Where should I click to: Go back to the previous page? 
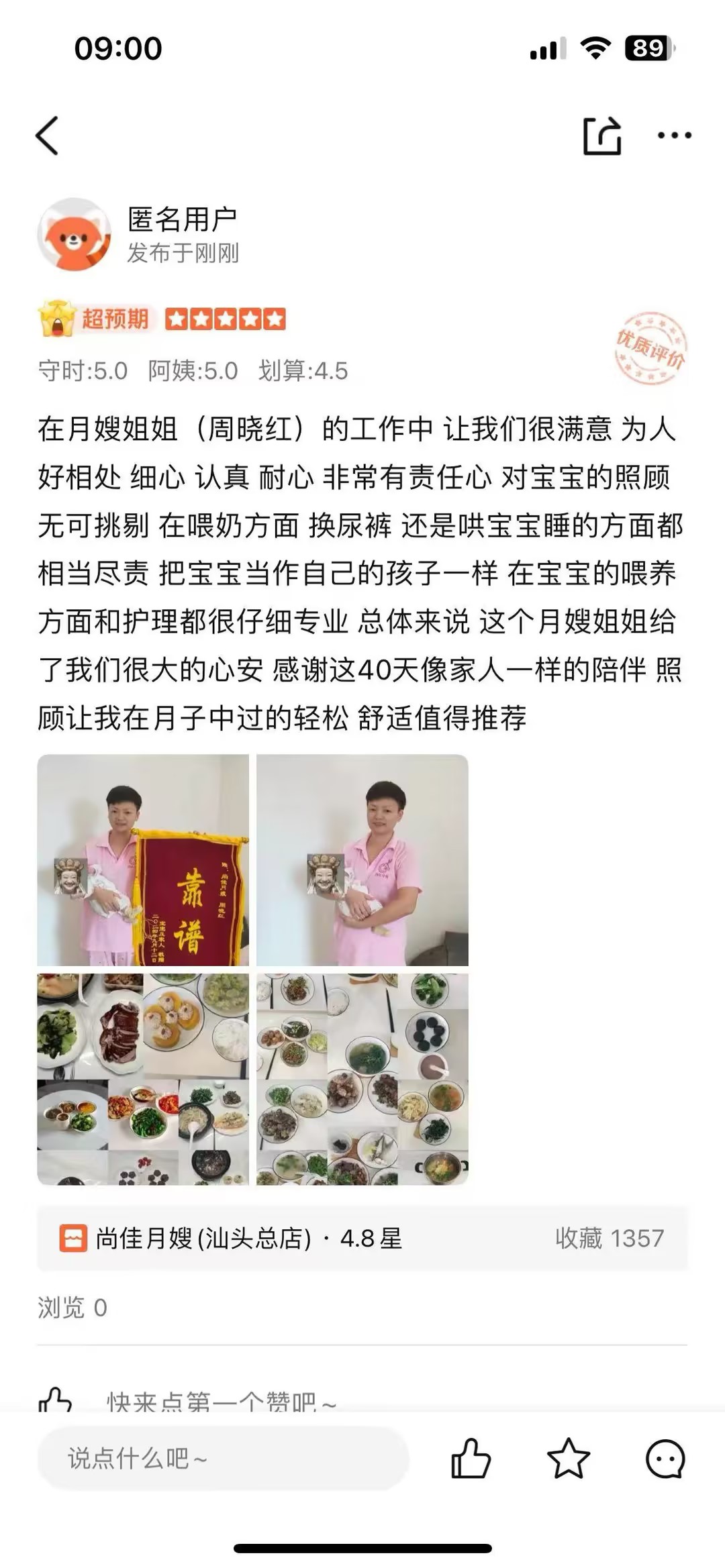[x=47, y=136]
